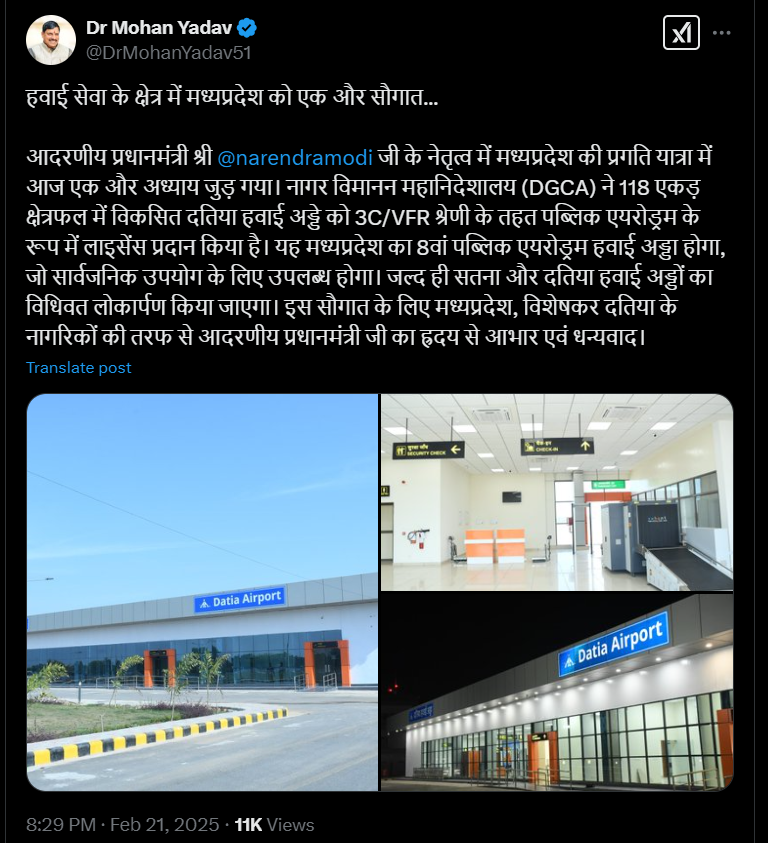Open Dr Mohan Yadav's profile picture
Image resolution: width=768 pixels, height=843 pixels.
pyautogui.click(x=51, y=40)
